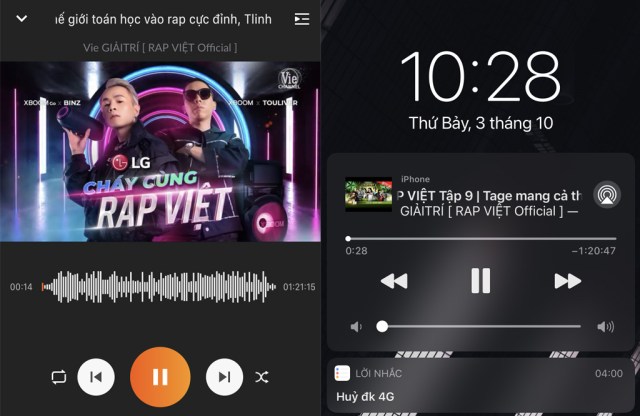
Task: Adjust the lock screen volume slider
Action: 480,326
